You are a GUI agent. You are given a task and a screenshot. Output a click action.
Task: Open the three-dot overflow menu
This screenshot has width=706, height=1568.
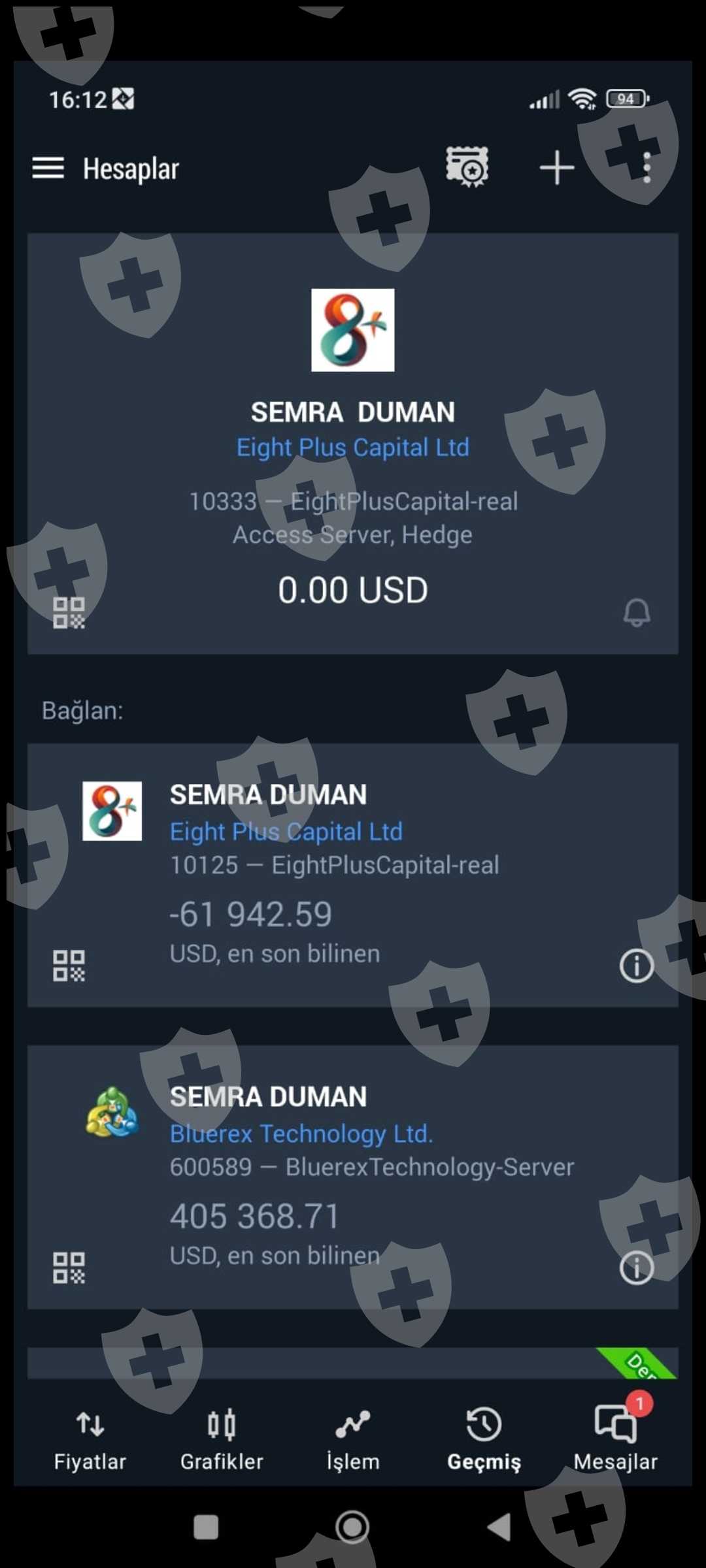pyautogui.click(x=647, y=168)
